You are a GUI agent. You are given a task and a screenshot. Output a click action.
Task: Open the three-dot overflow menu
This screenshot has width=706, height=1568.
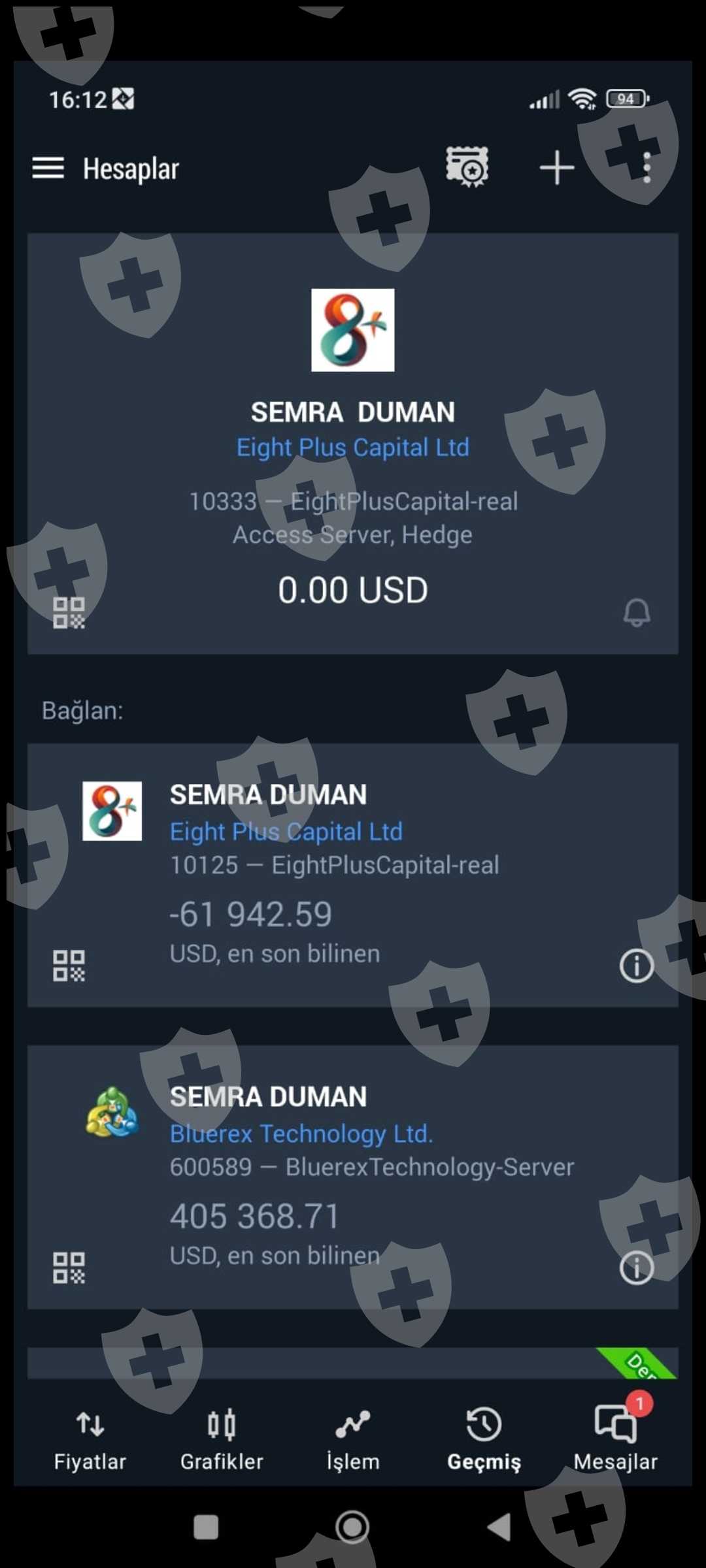pyautogui.click(x=647, y=168)
